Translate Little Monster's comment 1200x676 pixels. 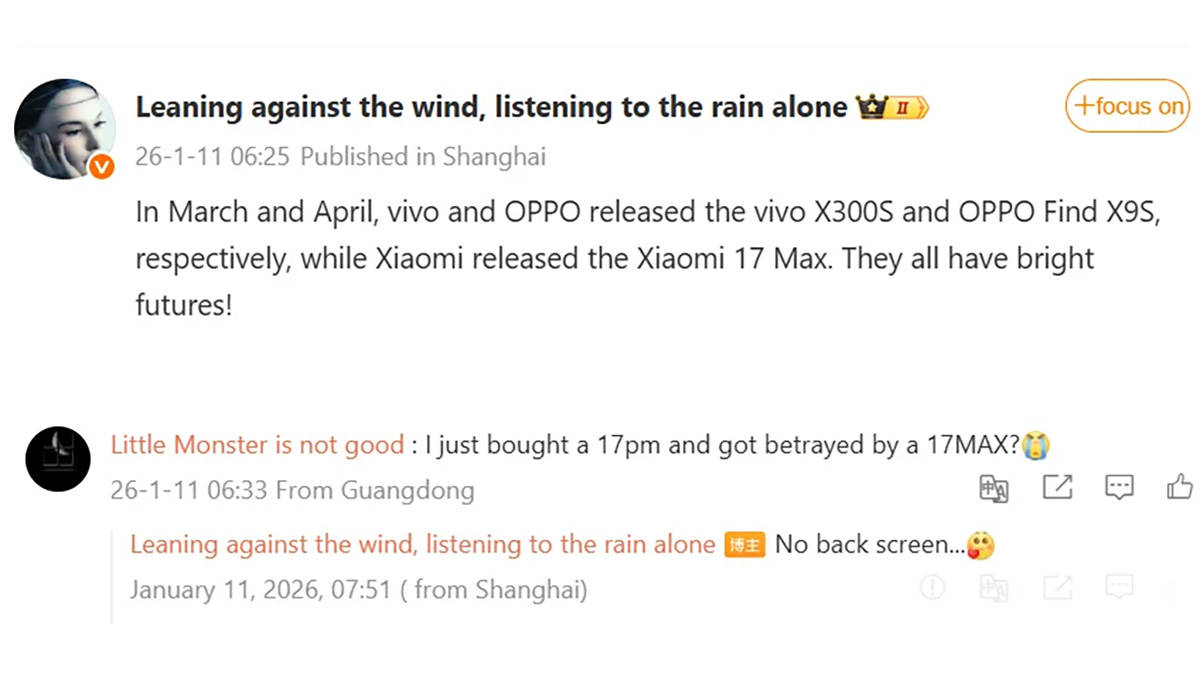(x=994, y=488)
